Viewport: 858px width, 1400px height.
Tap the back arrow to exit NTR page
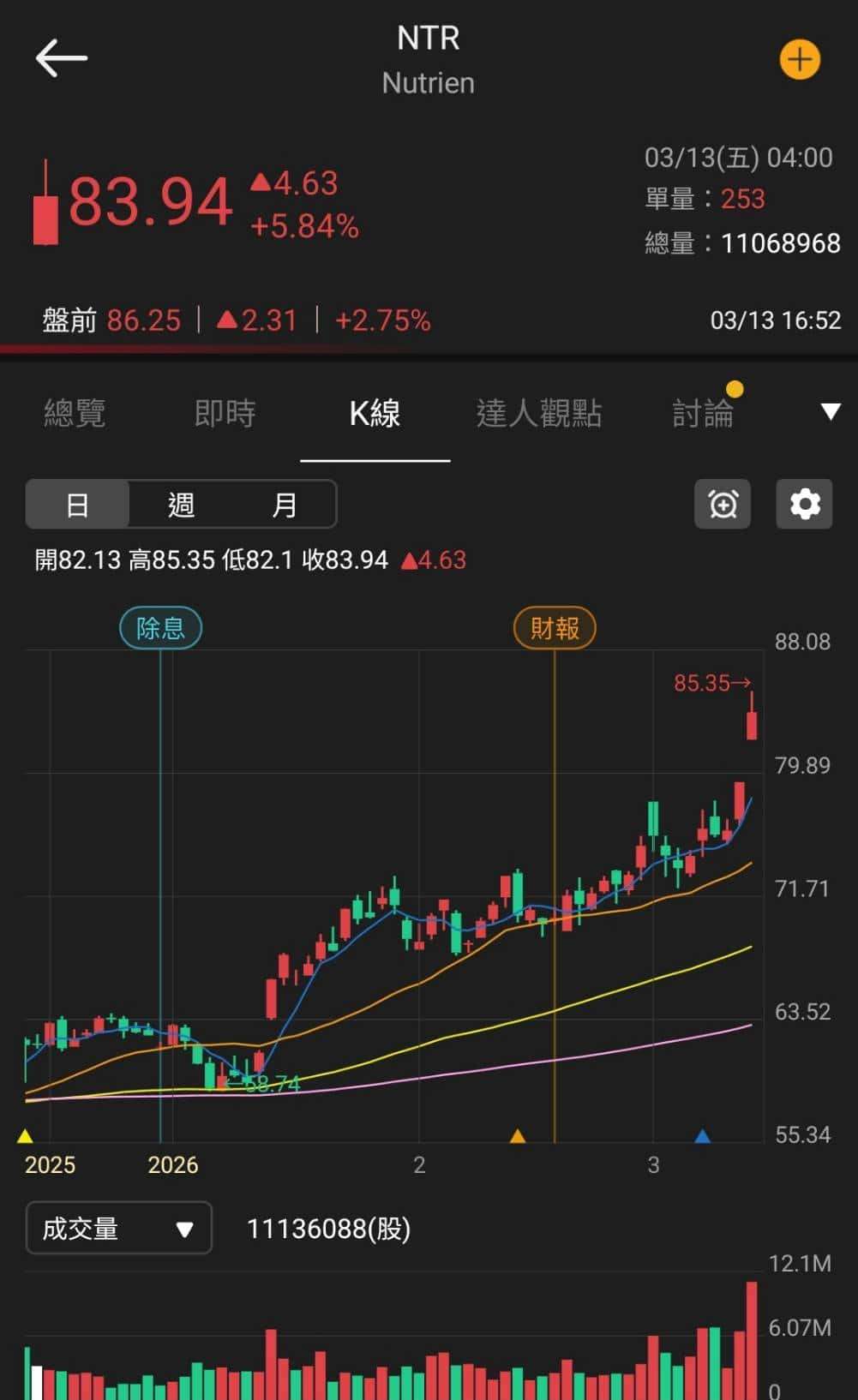61,58
